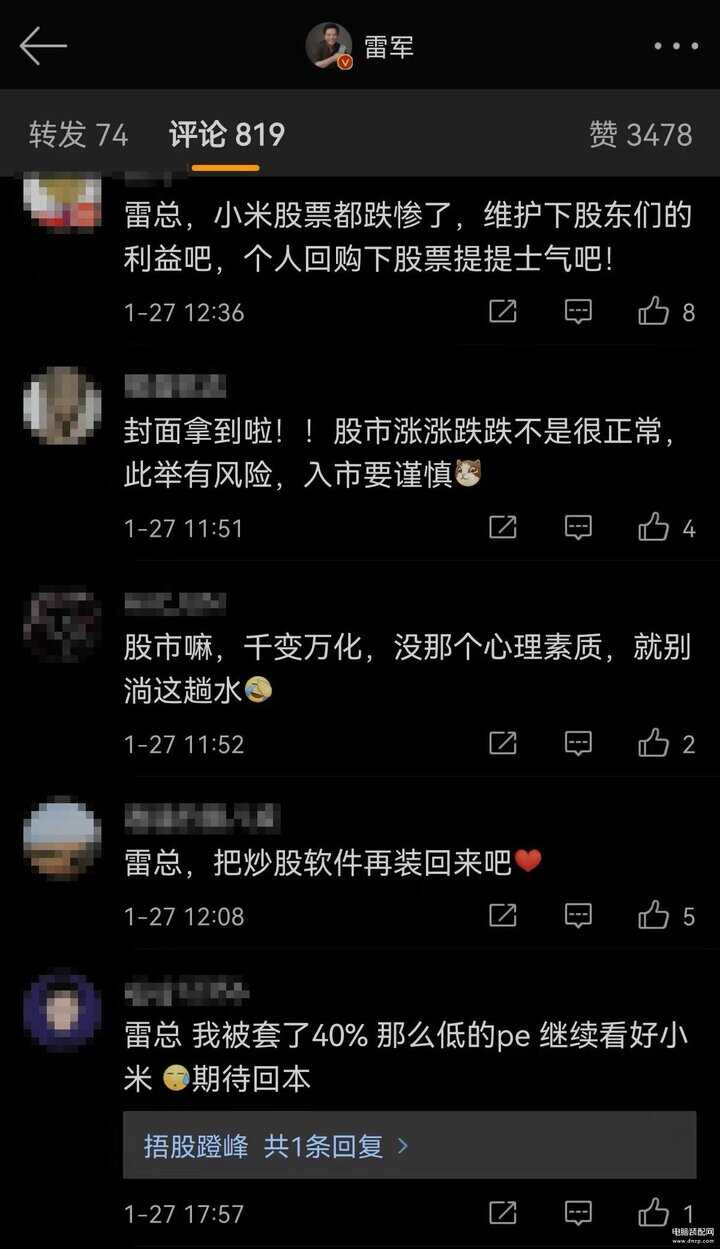Like the comment posted at 1-27 12:36
This screenshot has height=1249, width=720.
pos(654,312)
